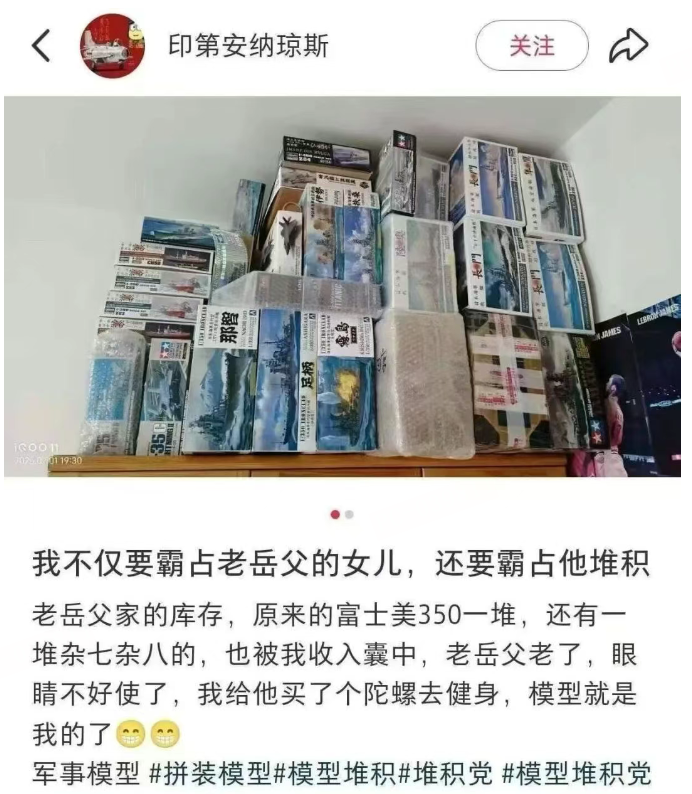Share this post
Viewport: 692px width, 794px height.
(629, 46)
